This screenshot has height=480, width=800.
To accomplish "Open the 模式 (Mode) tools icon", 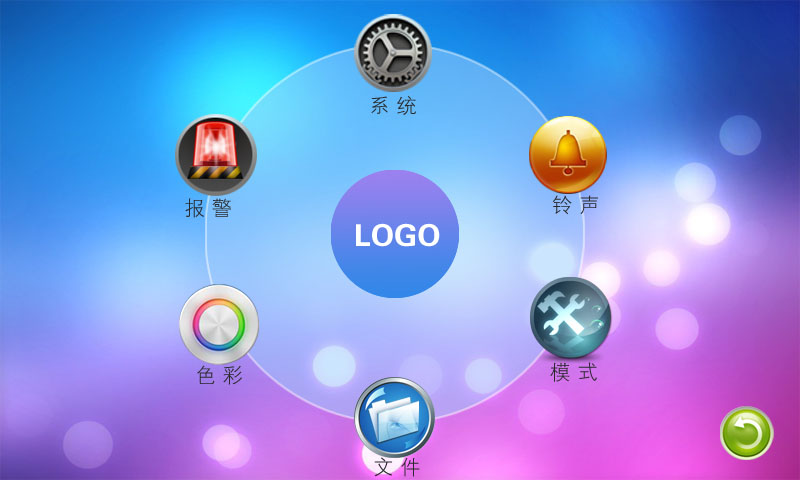I will (570, 317).
